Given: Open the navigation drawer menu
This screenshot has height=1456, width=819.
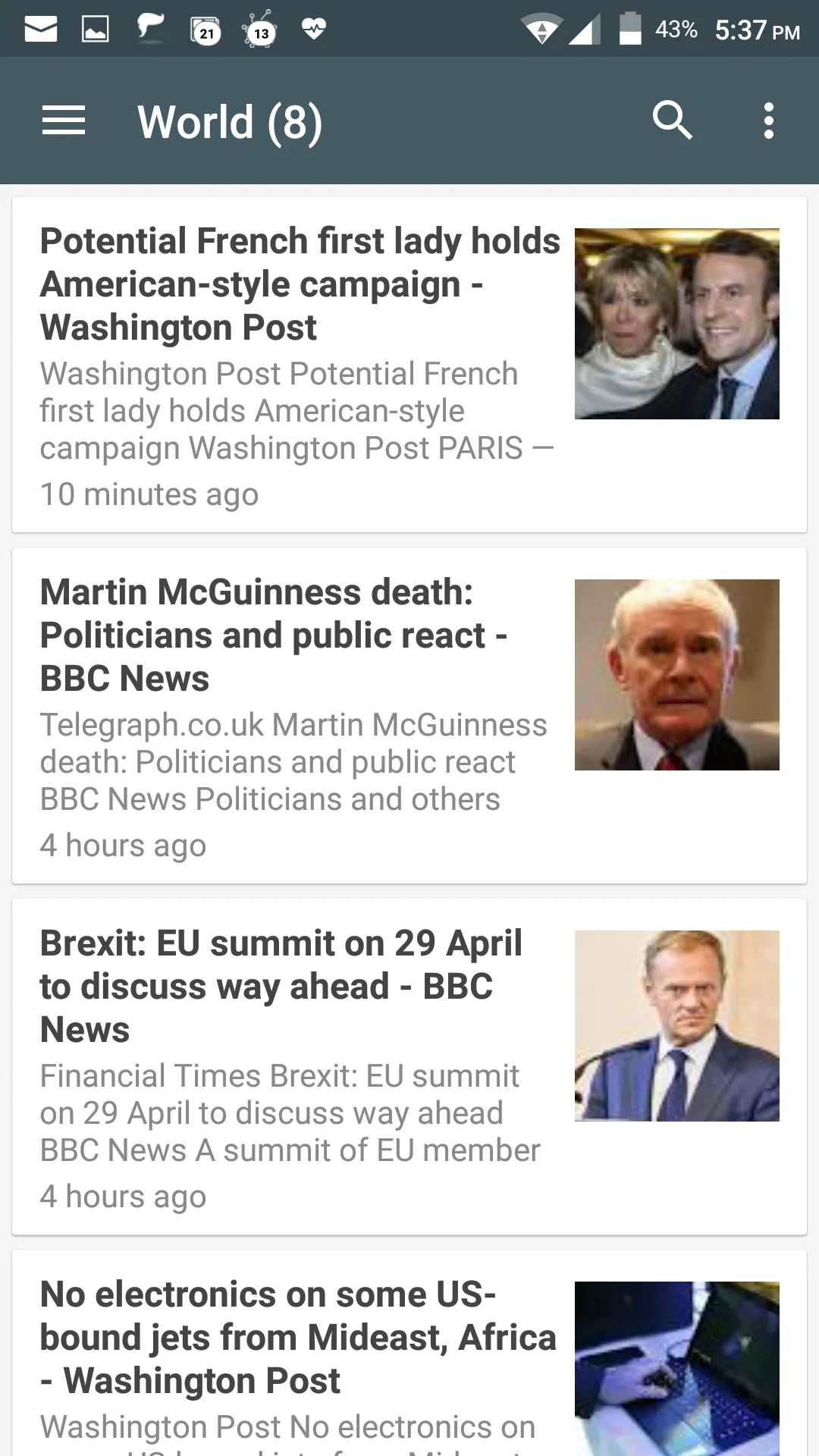Looking at the screenshot, I should pyautogui.click(x=64, y=121).
